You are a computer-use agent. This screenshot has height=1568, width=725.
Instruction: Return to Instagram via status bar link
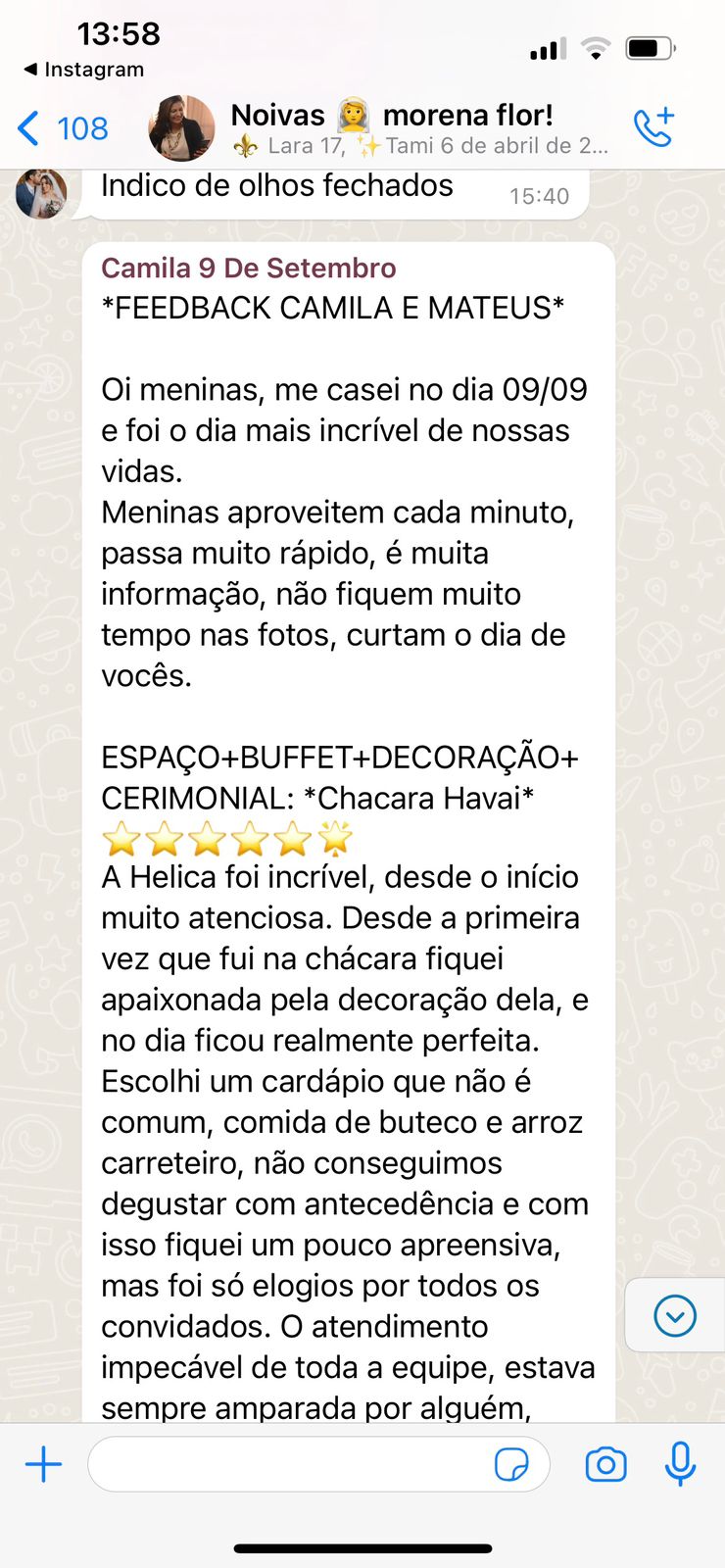tap(84, 70)
